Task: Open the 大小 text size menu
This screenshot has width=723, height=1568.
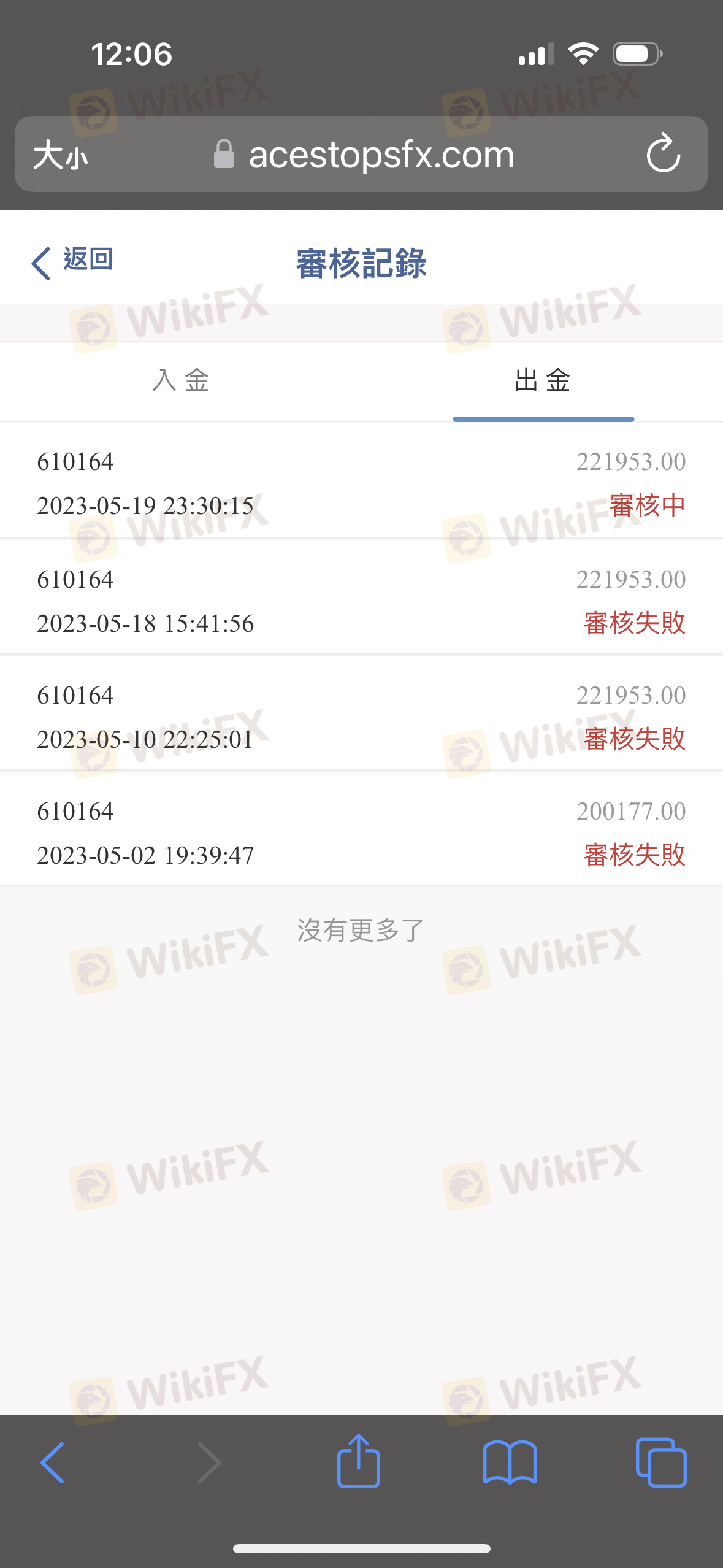Action: click(60, 155)
